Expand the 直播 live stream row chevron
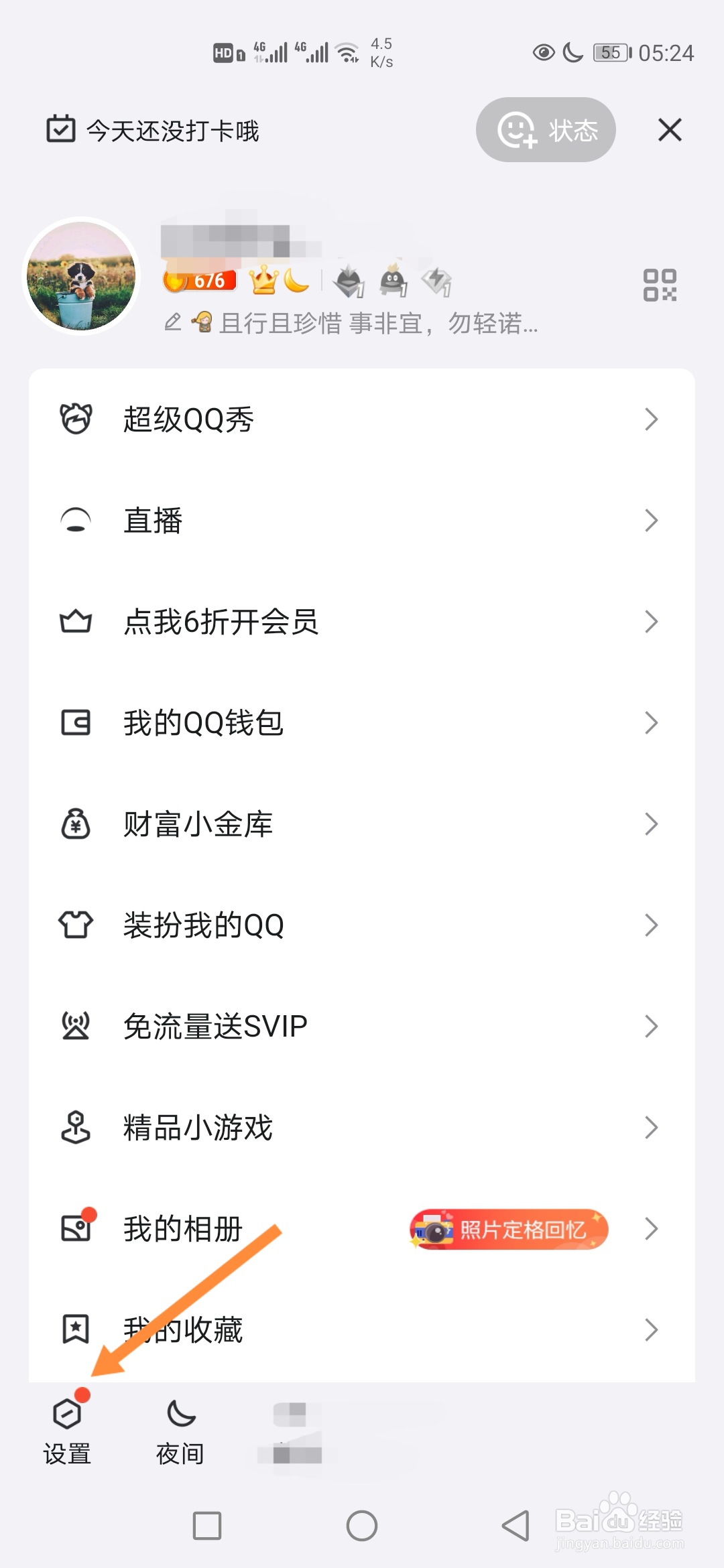724x1568 pixels. point(651,520)
